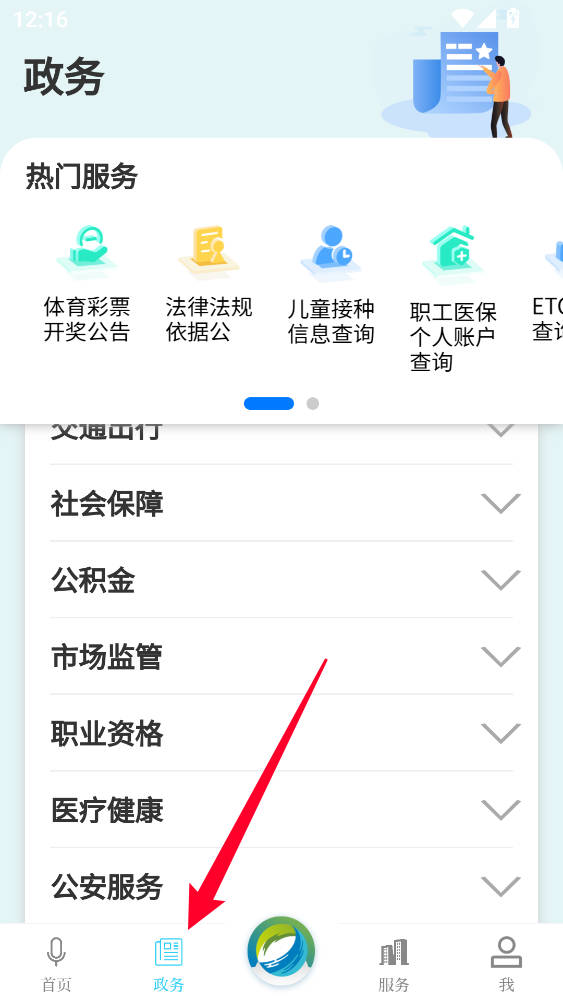The image size is (563, 1001).
Task: Switch to the 首页 tab
Action: coord(56,965)
